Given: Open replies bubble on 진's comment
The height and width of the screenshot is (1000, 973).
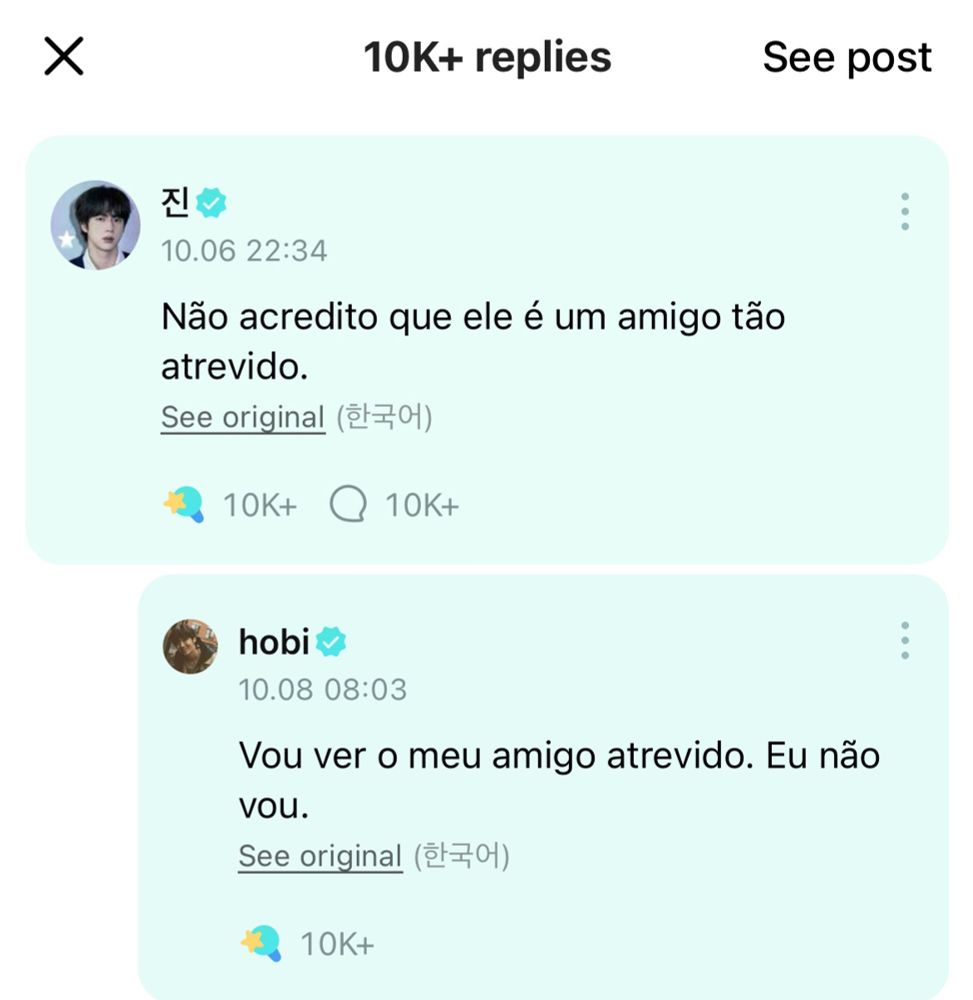Looking at the screenshot, I should click(x=348, y=504).
